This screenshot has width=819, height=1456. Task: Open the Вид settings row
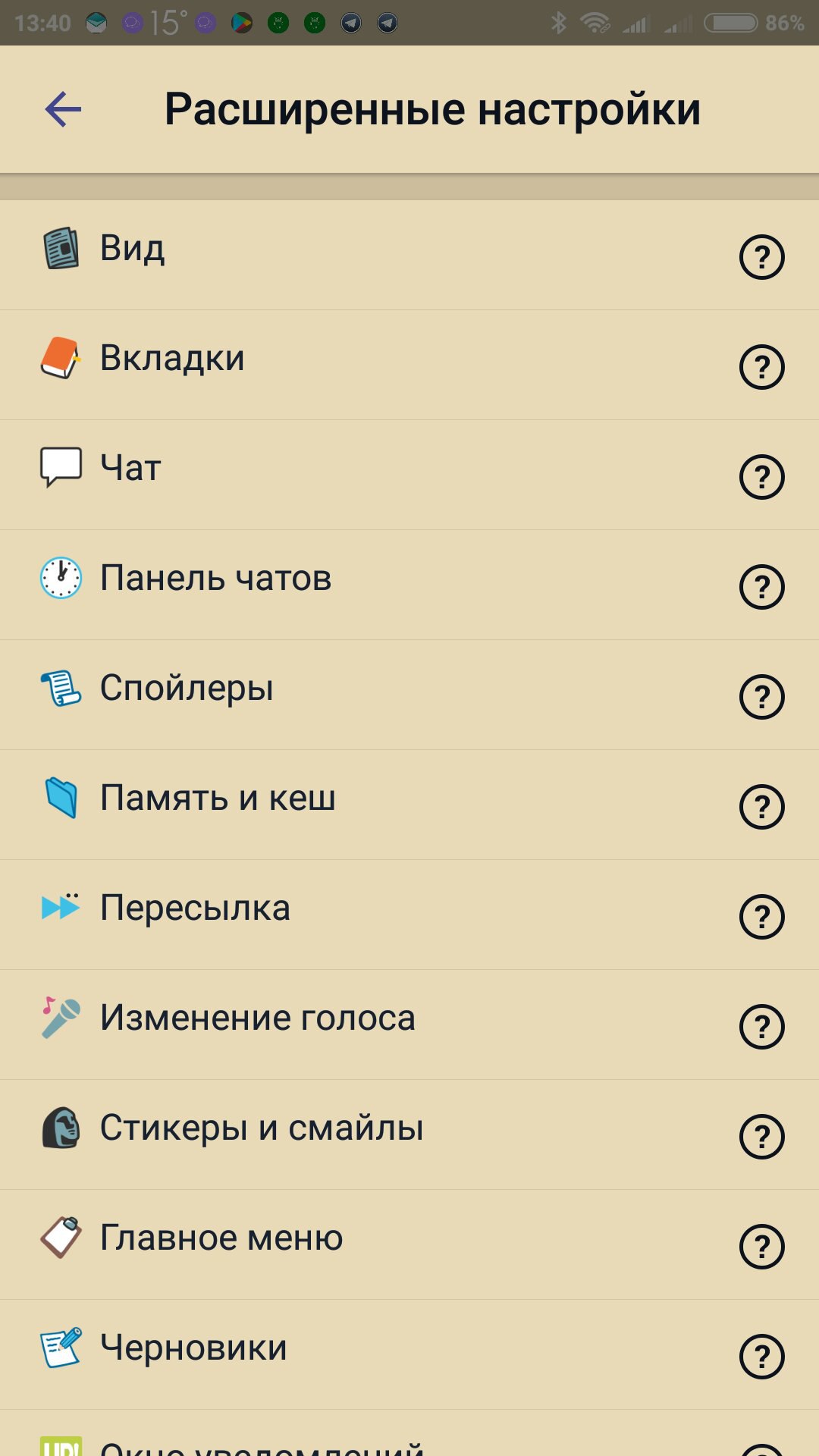[409, 255]
